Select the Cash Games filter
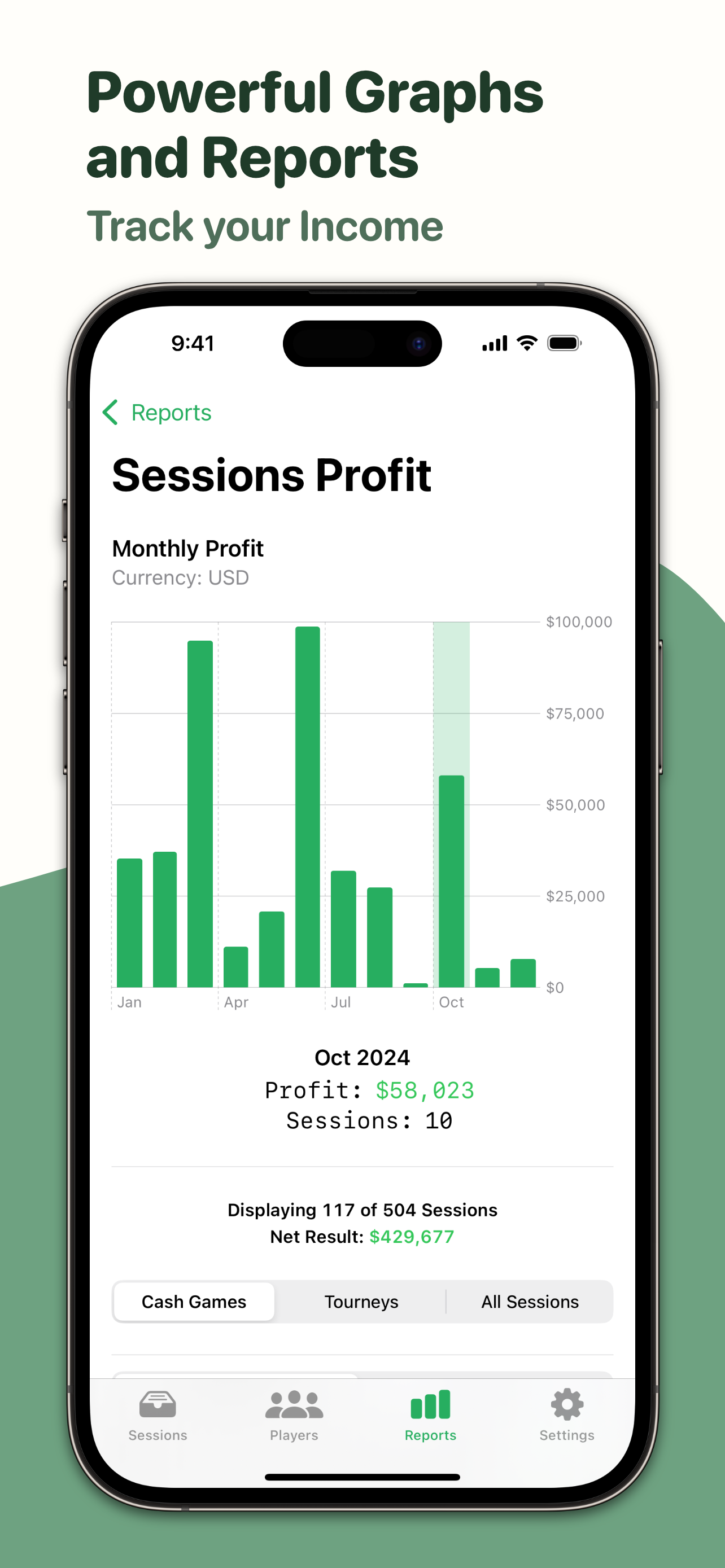Image resolution: width=725 pixels, height=1568 pixels. coord(194,1302)
